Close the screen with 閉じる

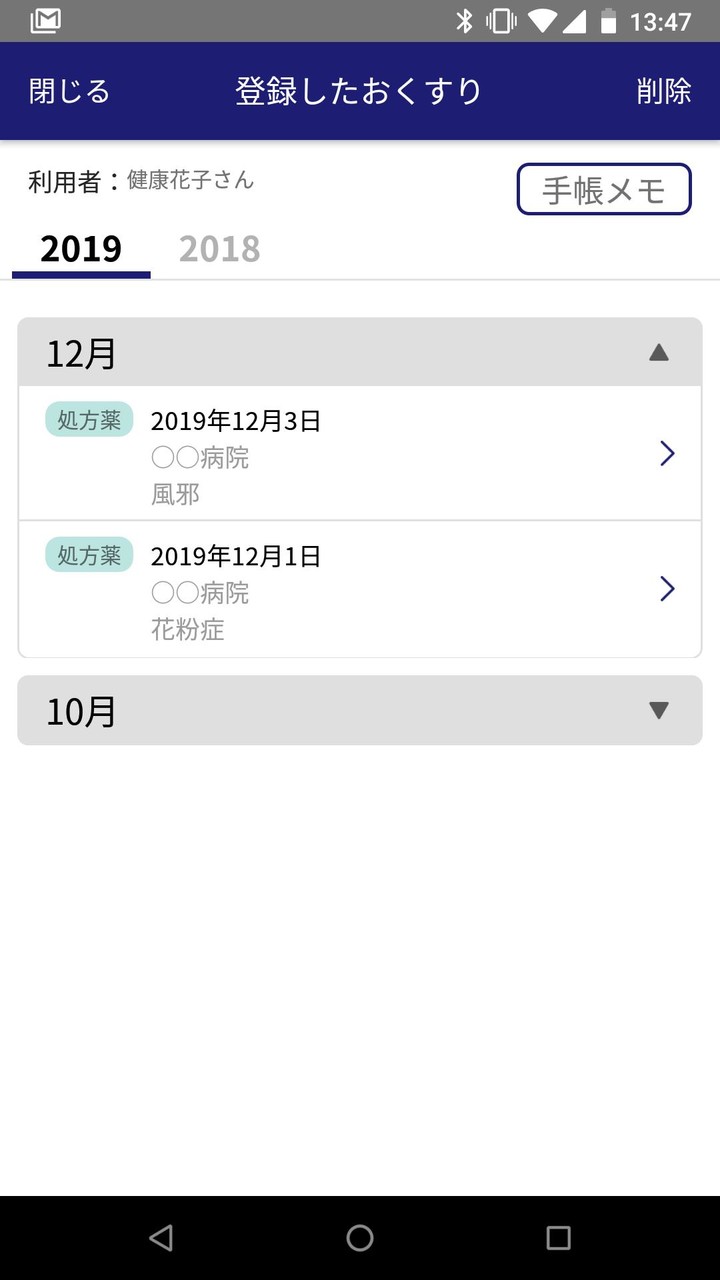[68, 90]
